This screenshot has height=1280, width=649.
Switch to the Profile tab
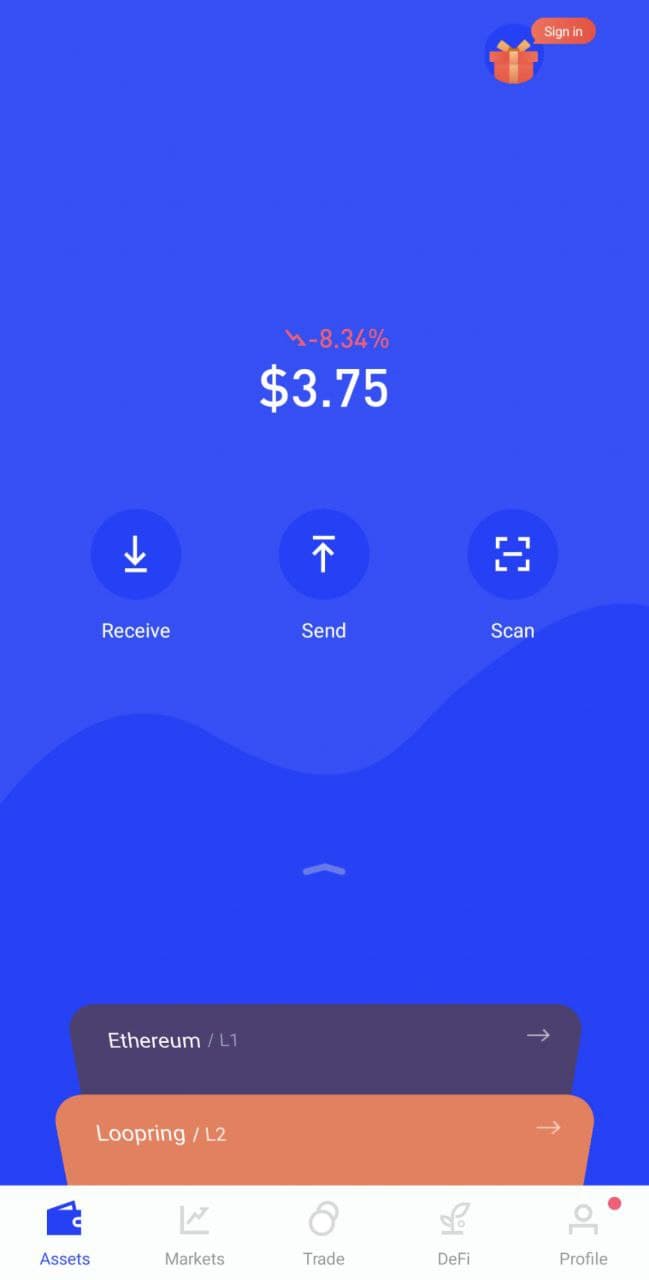click(583, 1234)
